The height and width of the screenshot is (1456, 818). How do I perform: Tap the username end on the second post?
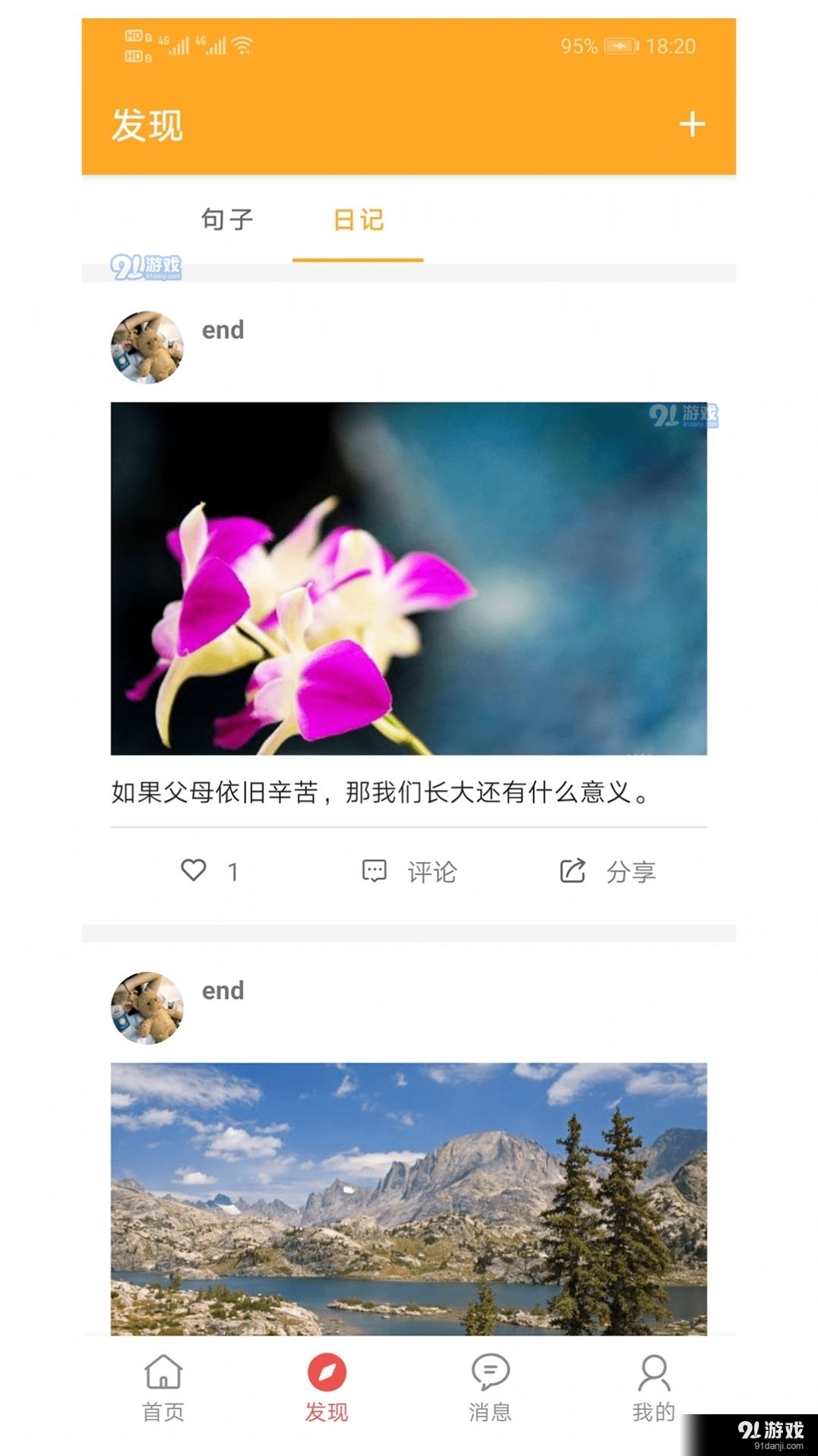point(221,990)
